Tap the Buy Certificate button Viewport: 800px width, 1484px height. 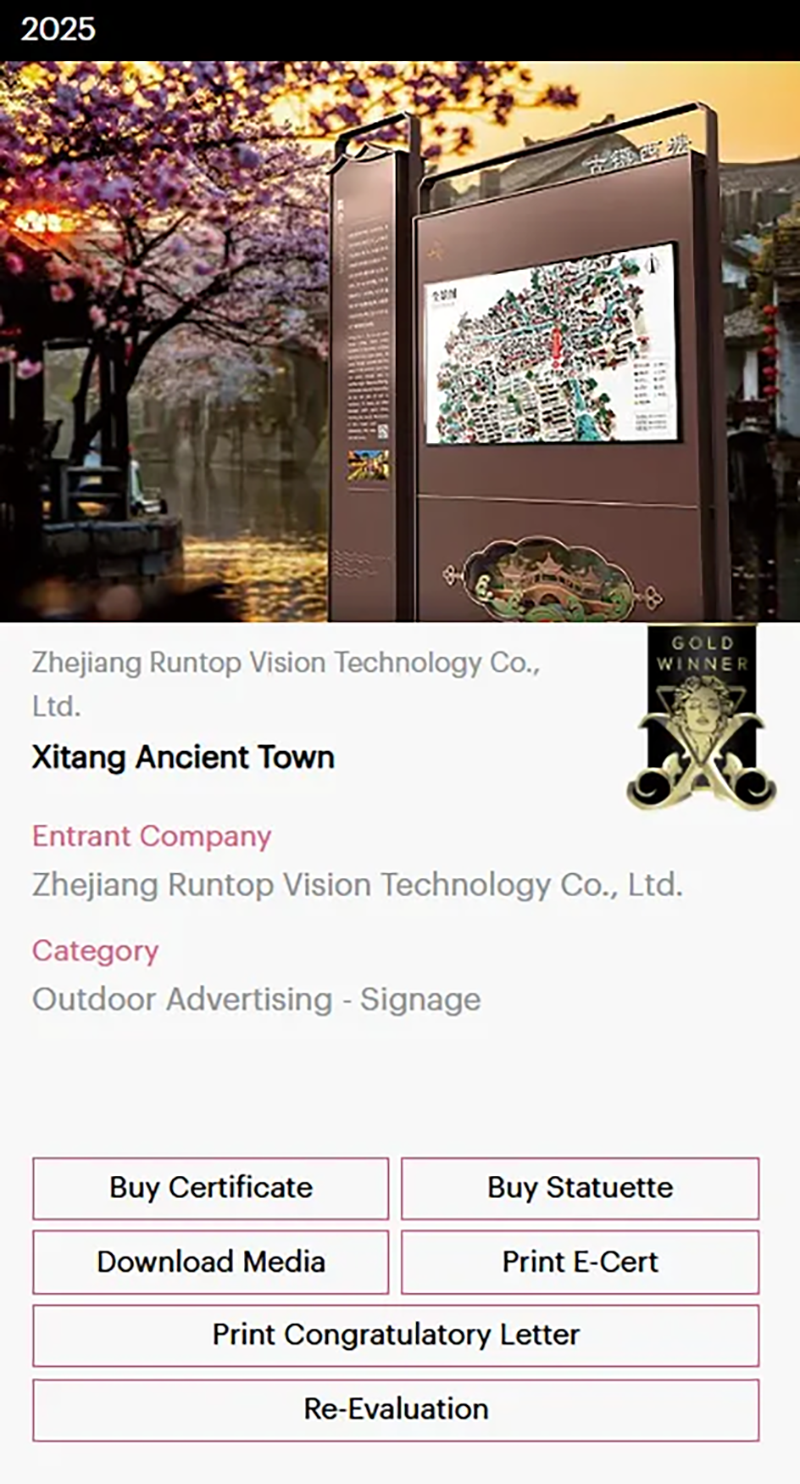point(211,1188)
